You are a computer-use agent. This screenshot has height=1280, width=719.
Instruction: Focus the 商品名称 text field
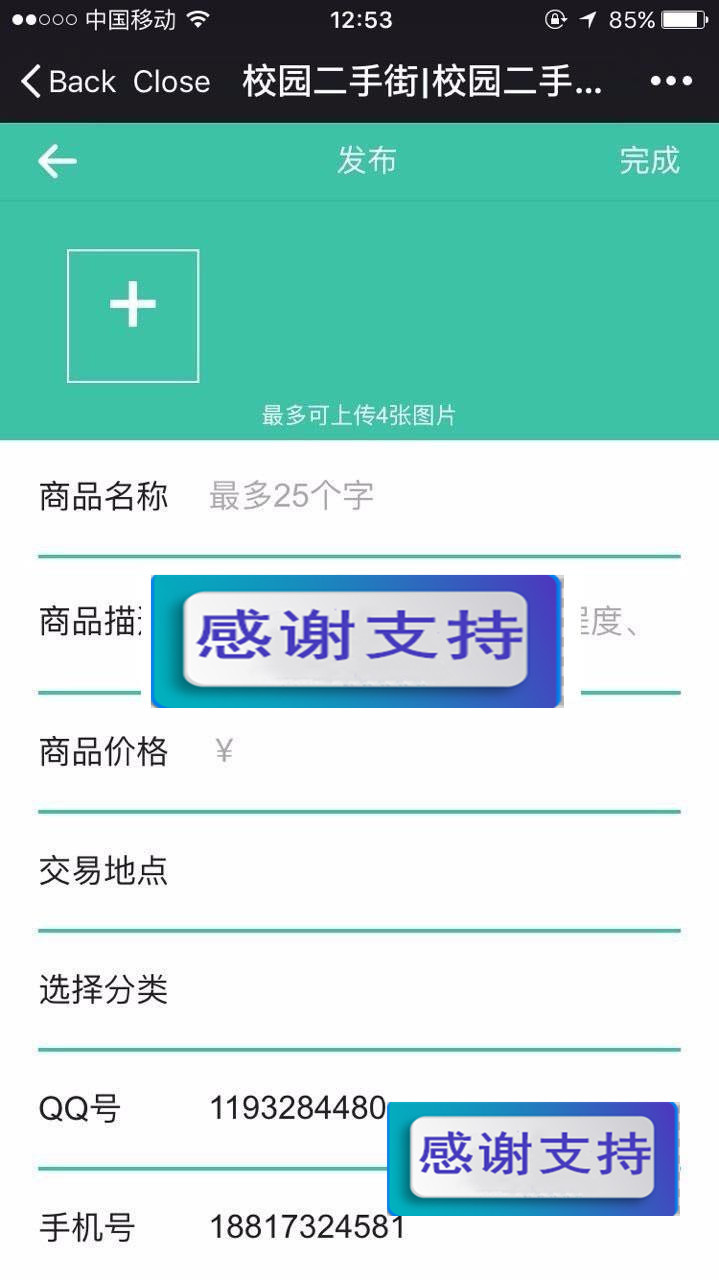440,496
